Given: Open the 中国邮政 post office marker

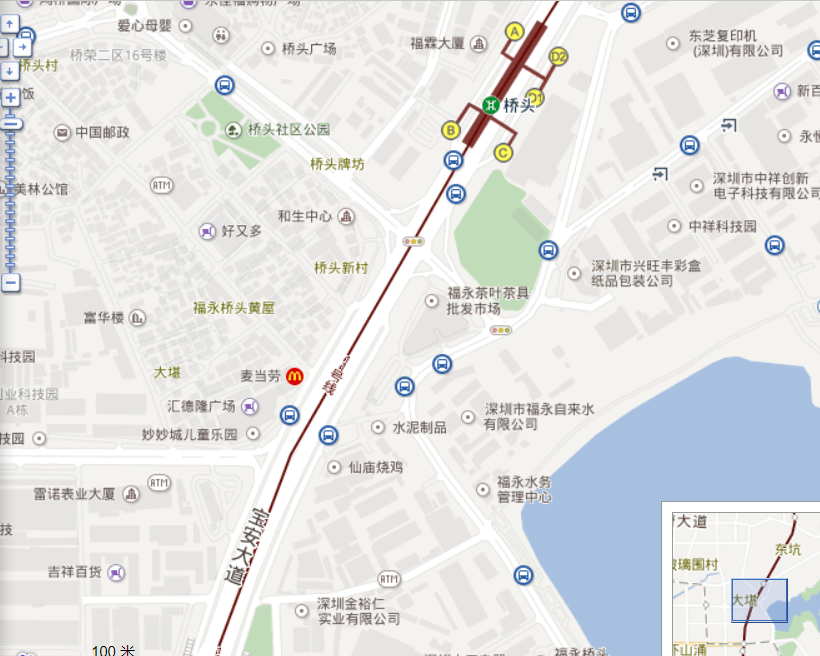Looking at the screenshot, I should (x=62, y=132).
